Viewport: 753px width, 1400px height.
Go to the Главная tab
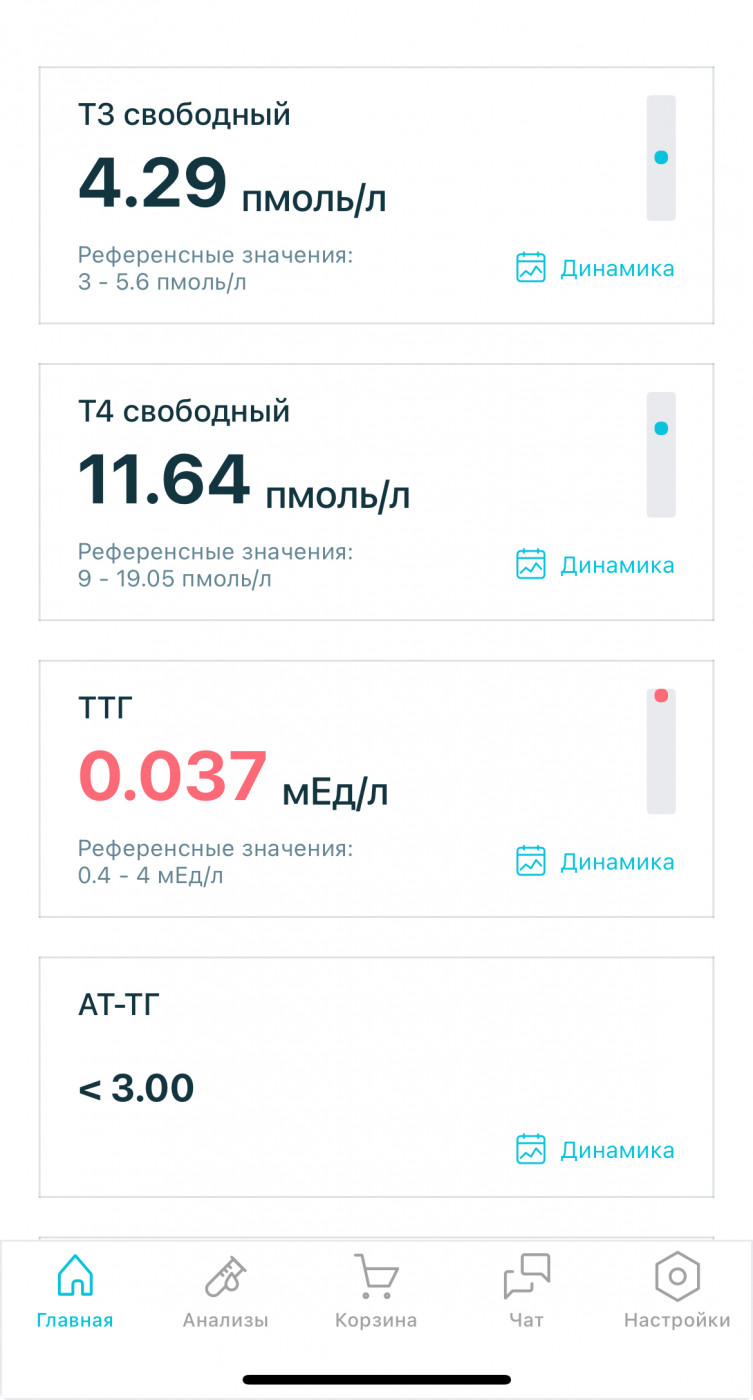(x=75, y=1291)
